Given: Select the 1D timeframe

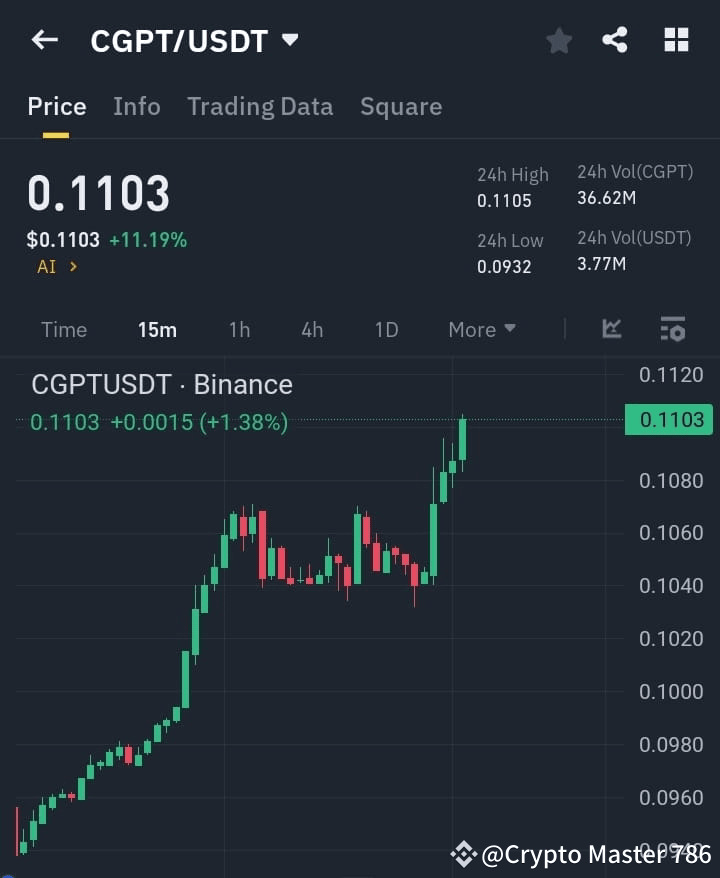Looking at the screenshot, I should coord(386,329).
